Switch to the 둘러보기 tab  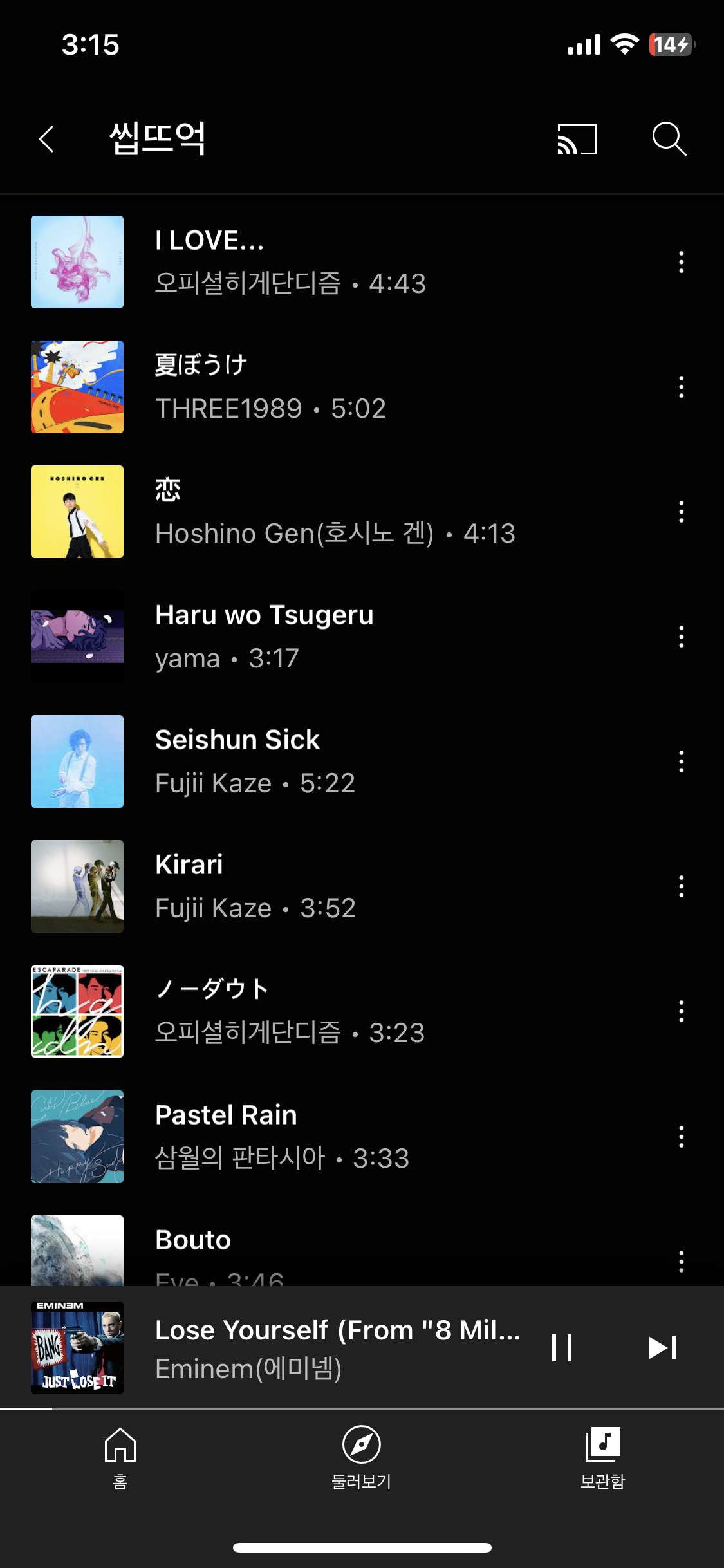pyautogui.click(x=362, y=1457)
